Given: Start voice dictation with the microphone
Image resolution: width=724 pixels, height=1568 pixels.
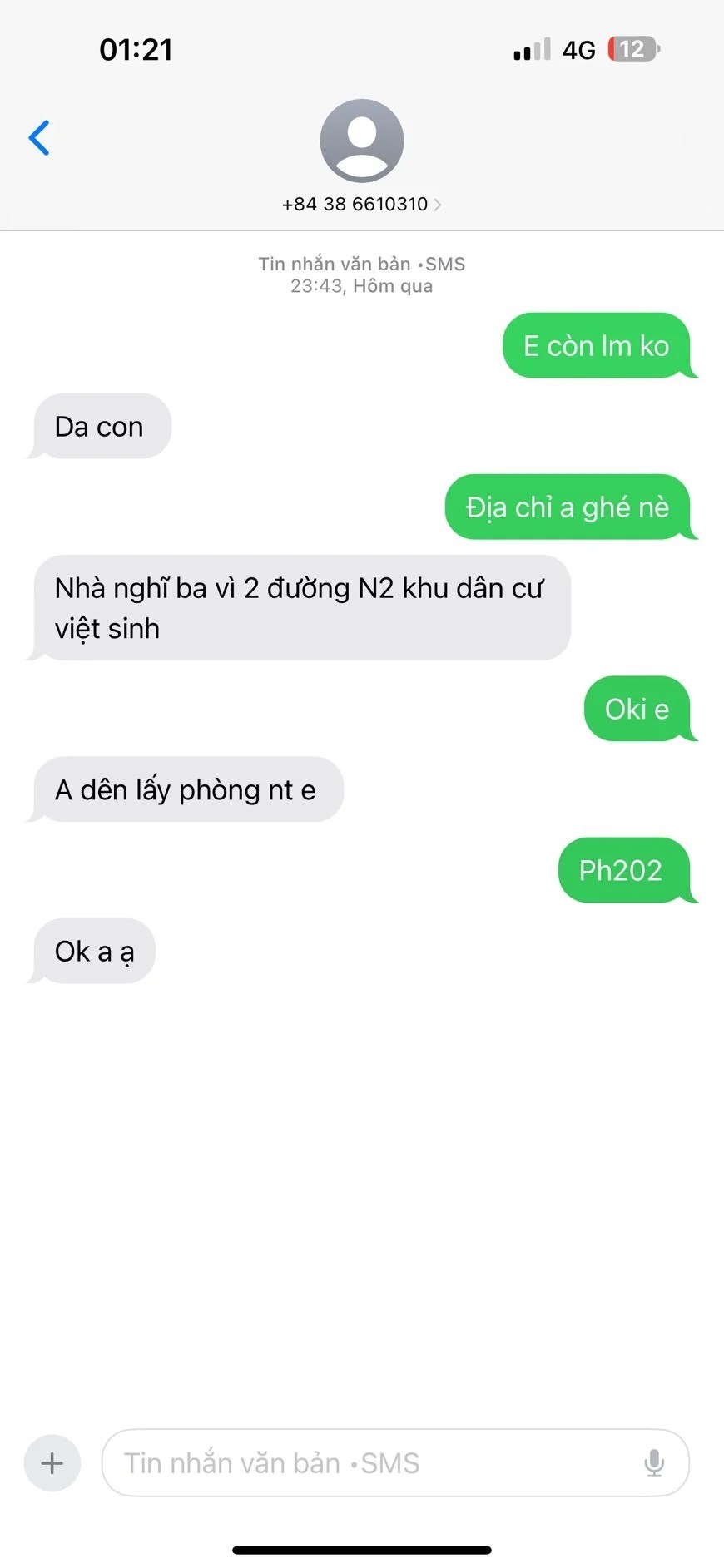Looking at the screenshot, I should pos(654,1462).
